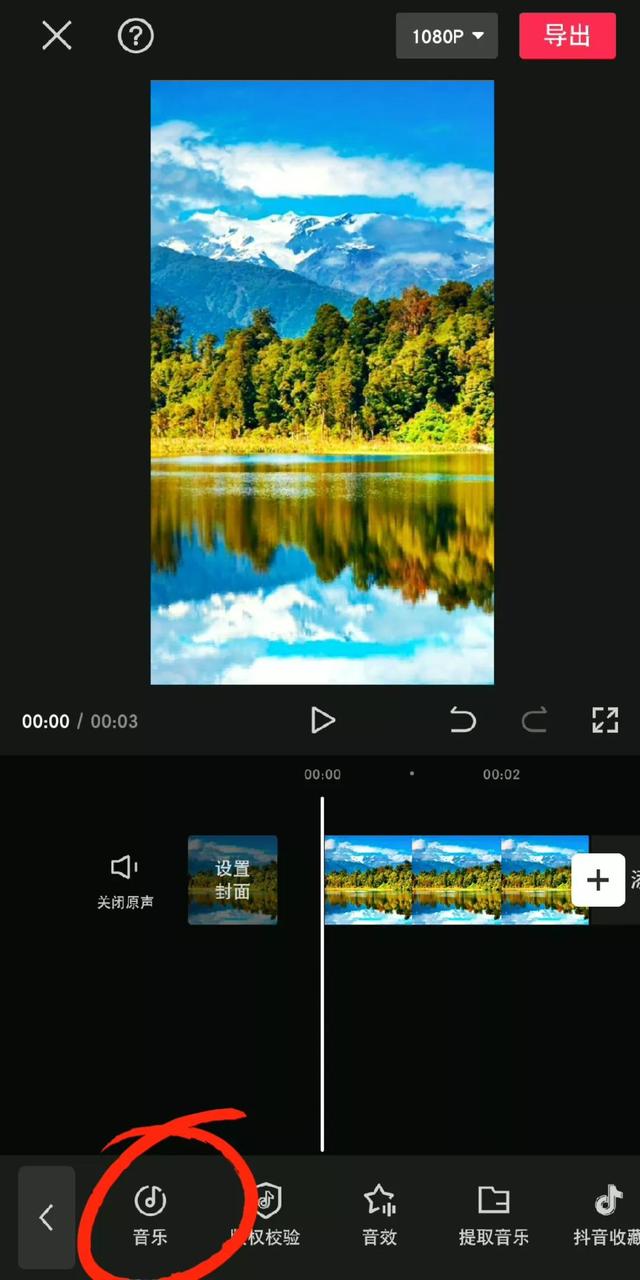This screenshot has height=1280, width=640.
Task: Play the video preview
Action: 322,720
